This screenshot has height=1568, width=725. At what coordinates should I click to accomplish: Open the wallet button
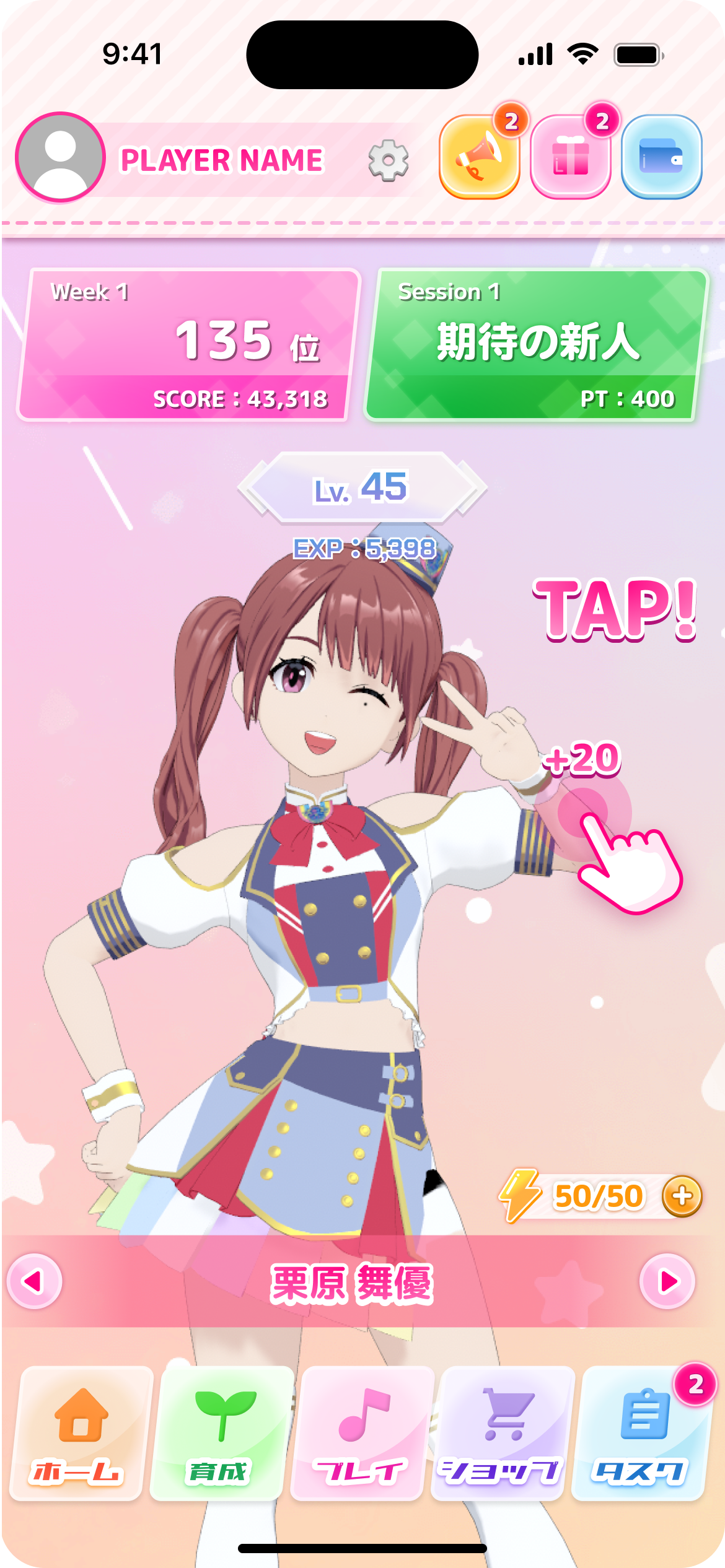tap(661, 157)
